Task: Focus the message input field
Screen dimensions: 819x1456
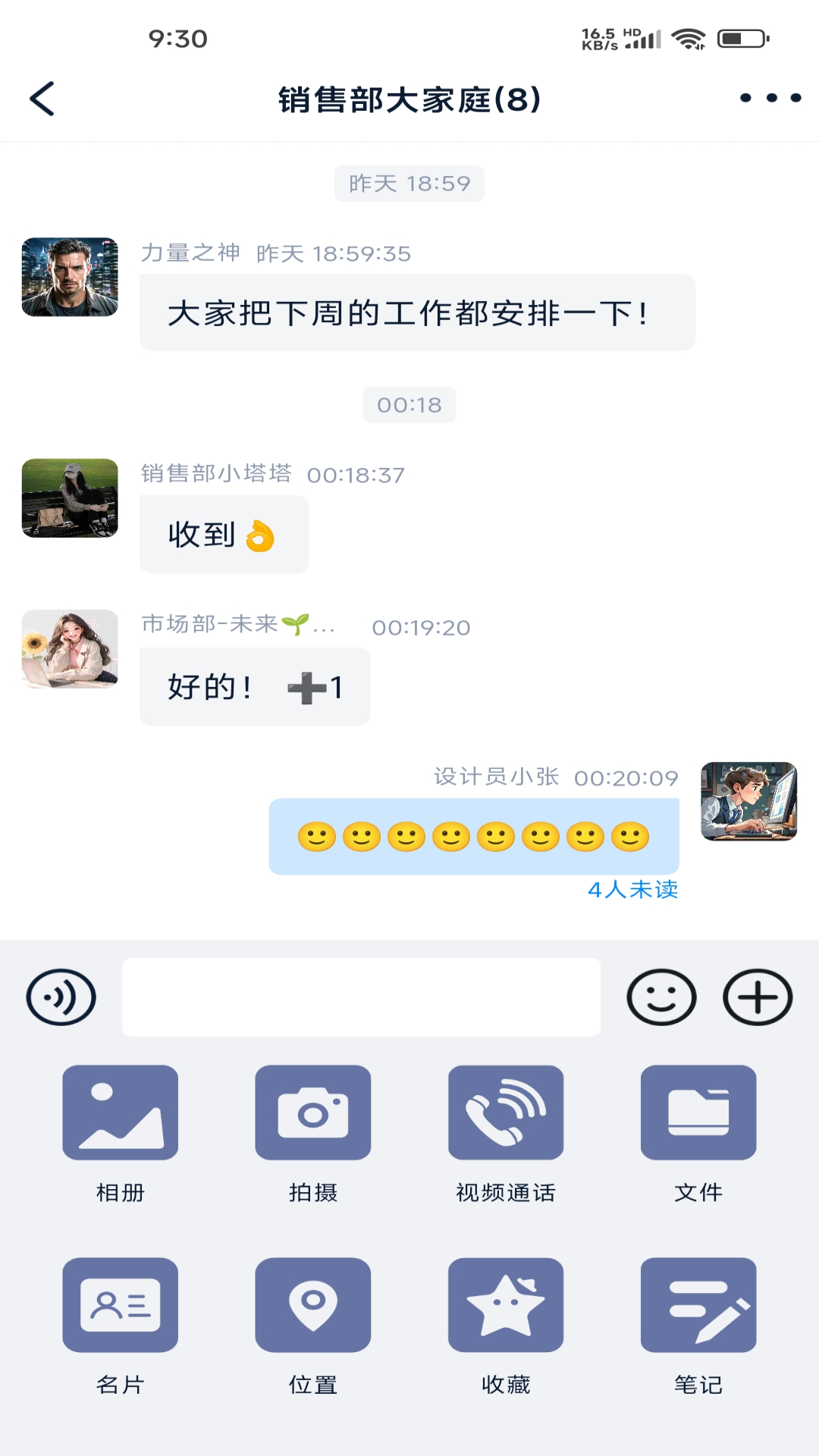Action: click(x=362, y=997)
